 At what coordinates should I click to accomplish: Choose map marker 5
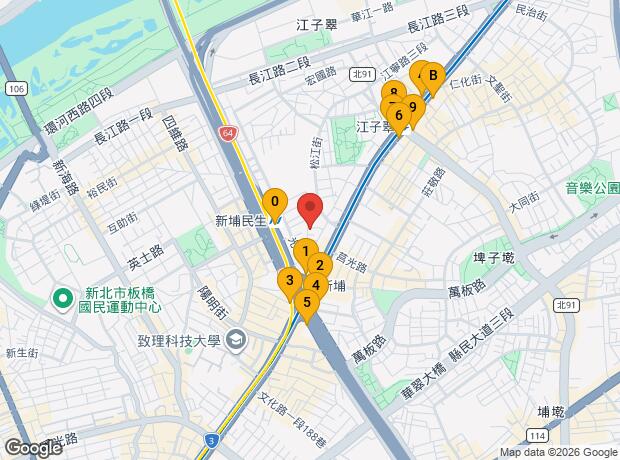click(x=306, y=302)
